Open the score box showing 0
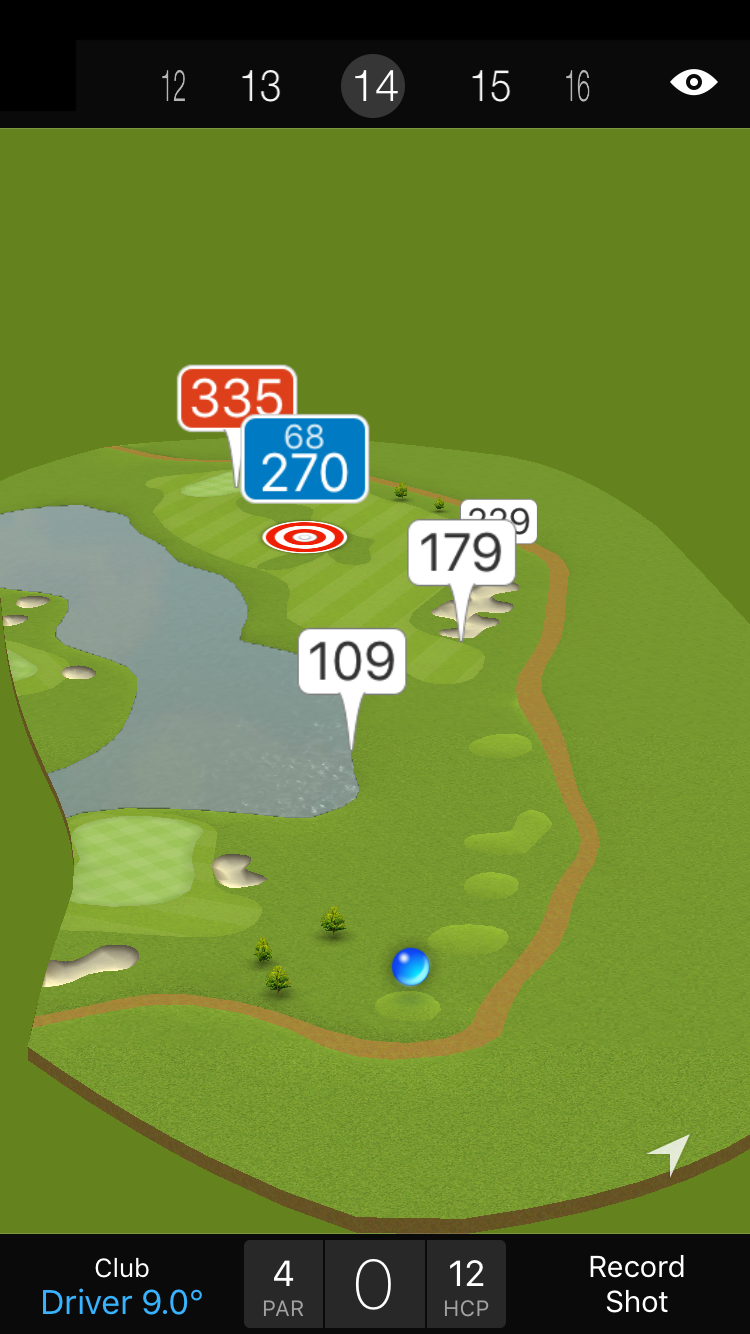Viewport: 750px width, 1334px height. coord(374,1285)
